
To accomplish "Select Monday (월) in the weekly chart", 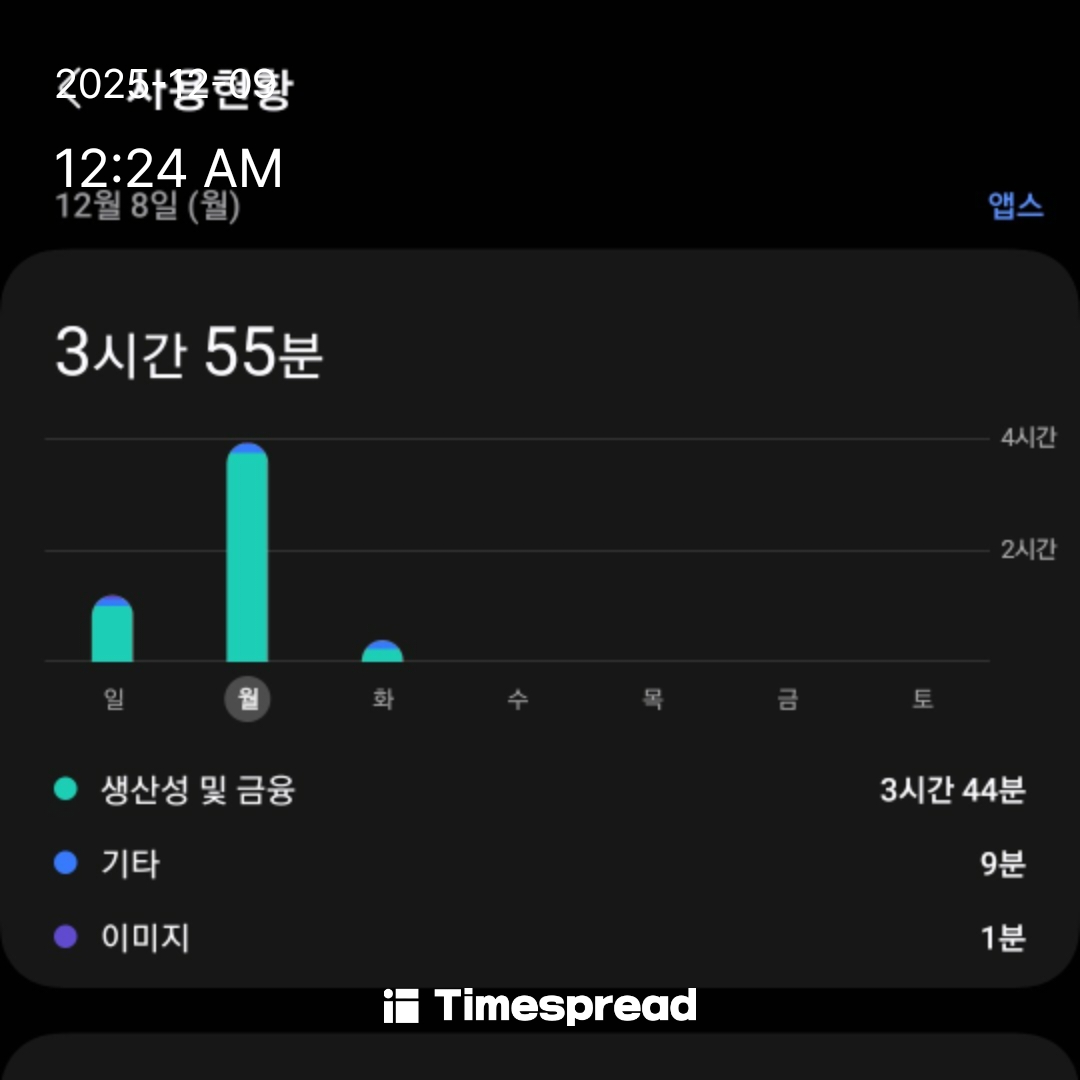I will pyautogui.click(x=247, y=699).
